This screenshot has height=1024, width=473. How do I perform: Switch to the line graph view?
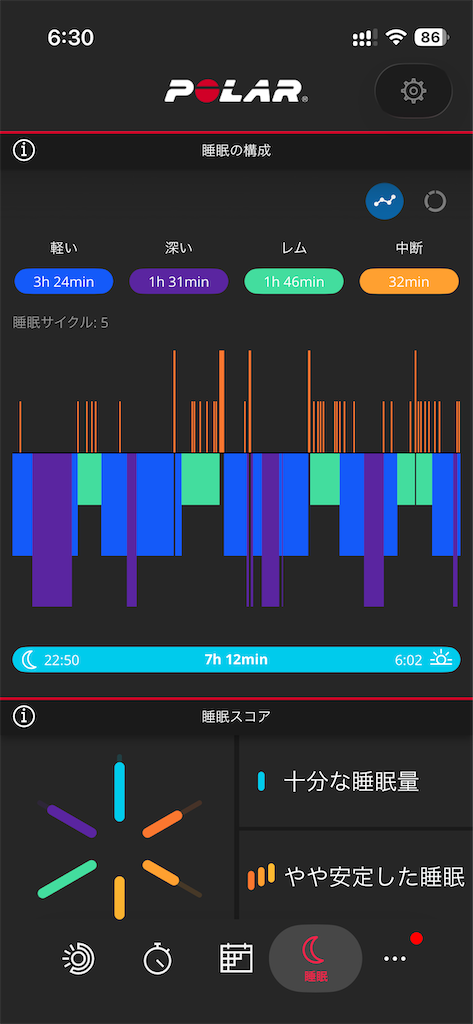tap(384, 201)
